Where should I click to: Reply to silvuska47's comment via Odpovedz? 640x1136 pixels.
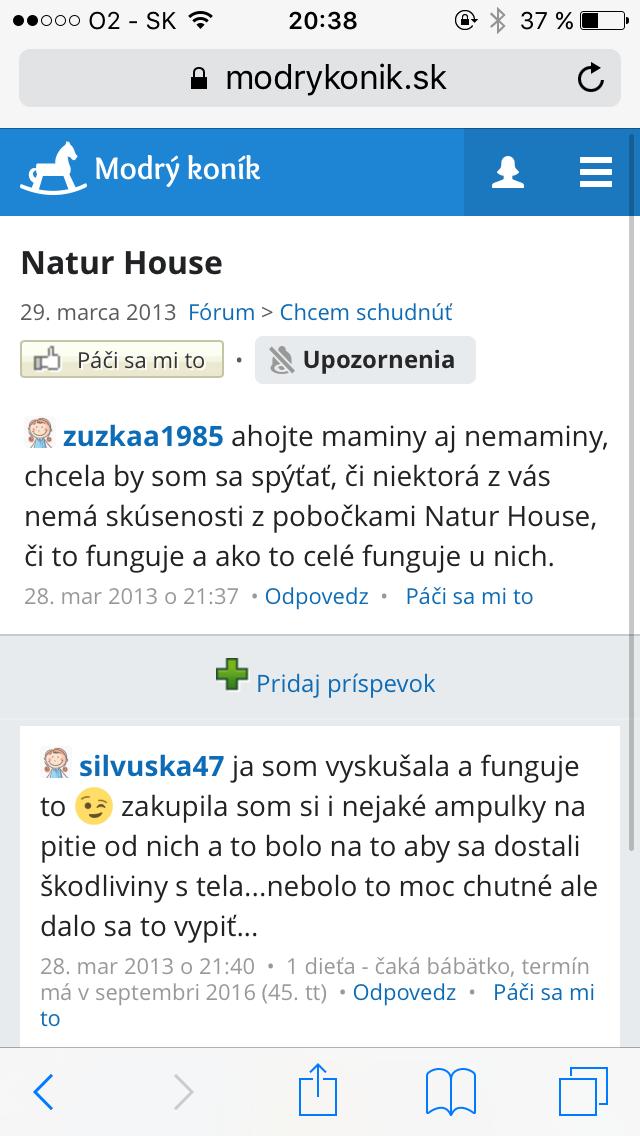404,993
